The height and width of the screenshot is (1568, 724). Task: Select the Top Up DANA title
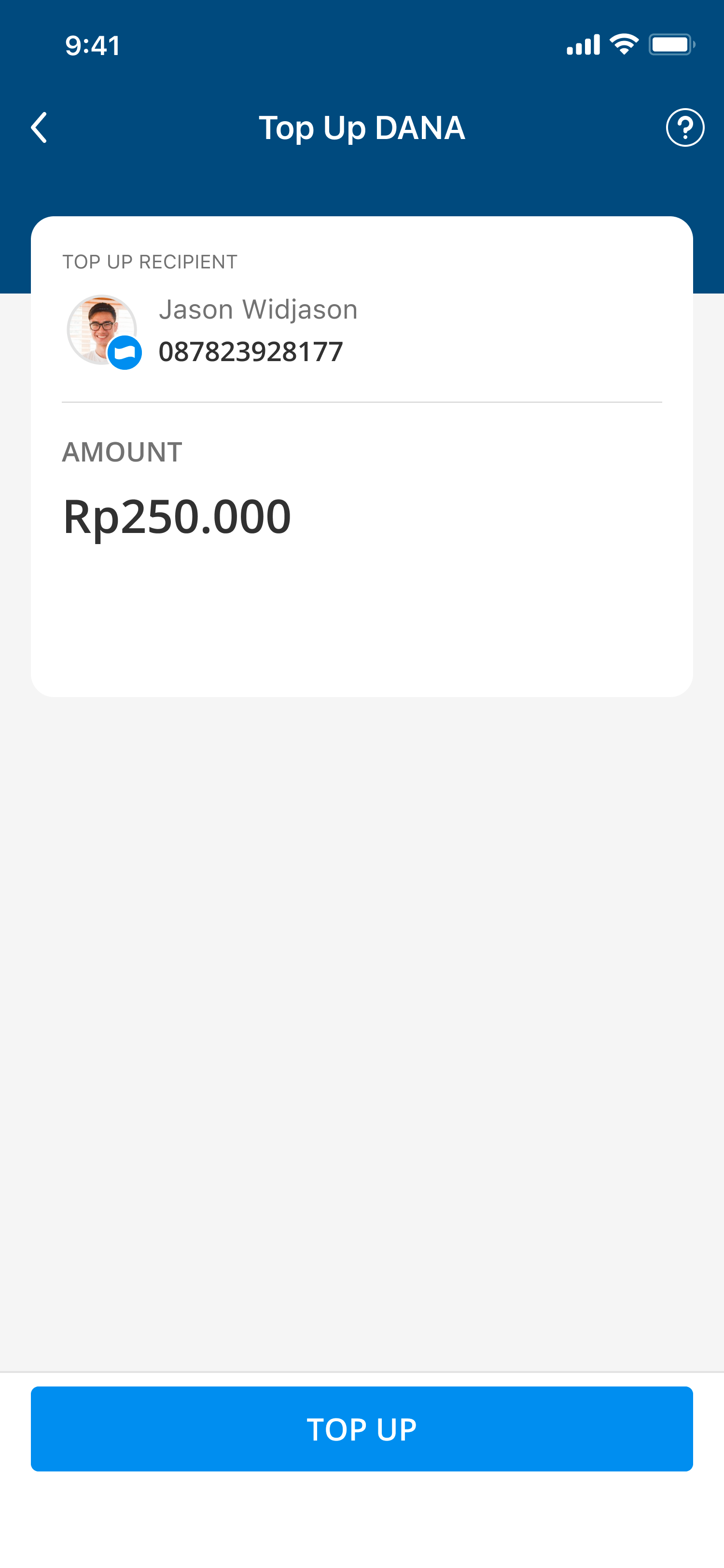[x=362, y=128]
